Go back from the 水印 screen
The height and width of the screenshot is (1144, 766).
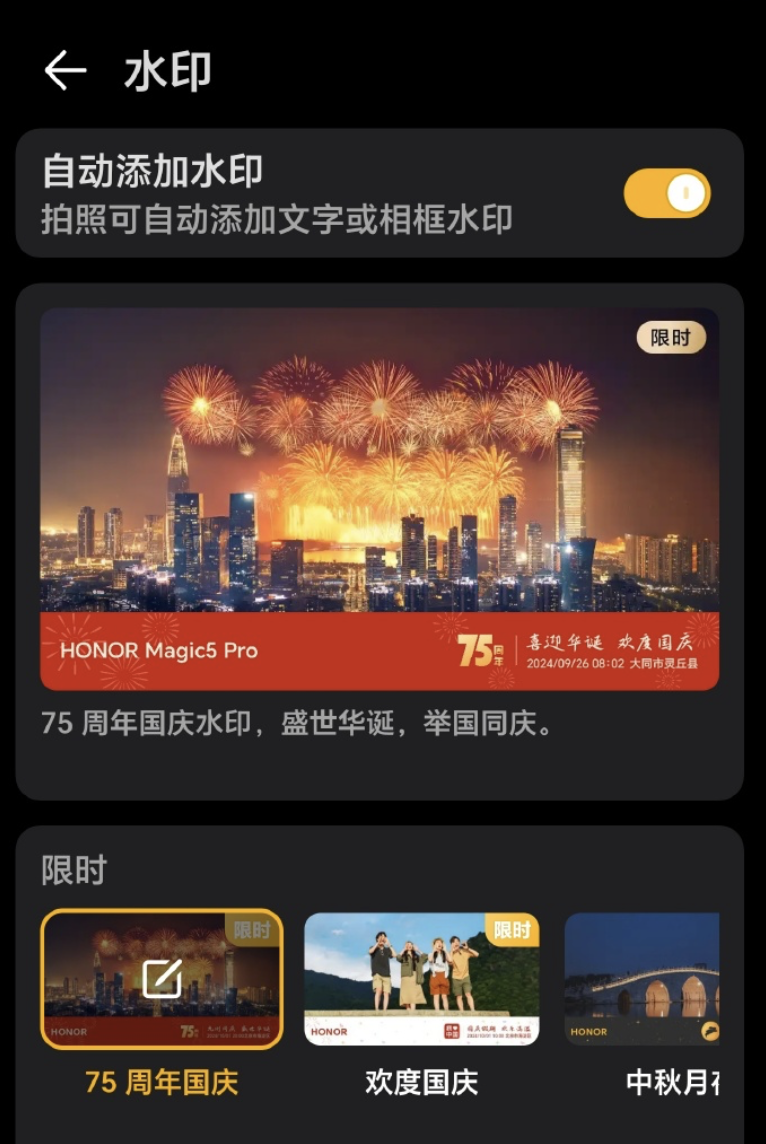click(65, 71)
